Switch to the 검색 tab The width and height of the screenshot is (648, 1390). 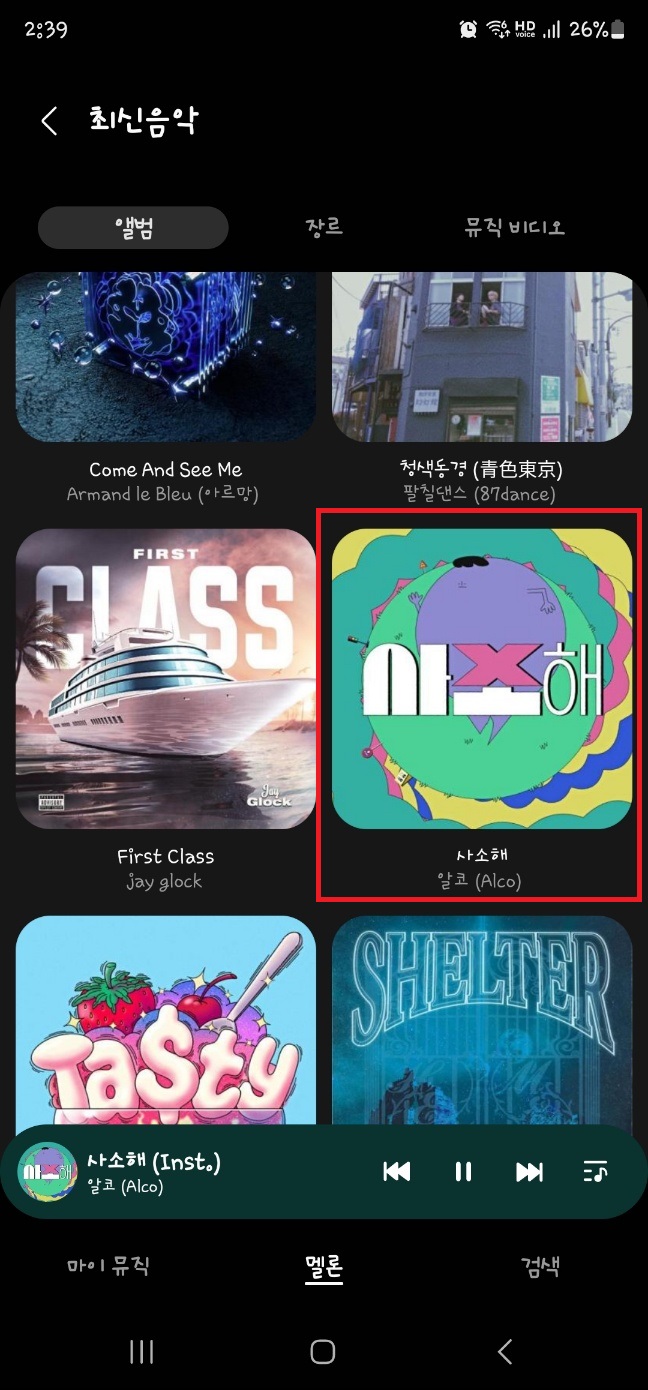(x=540, y=1266)
